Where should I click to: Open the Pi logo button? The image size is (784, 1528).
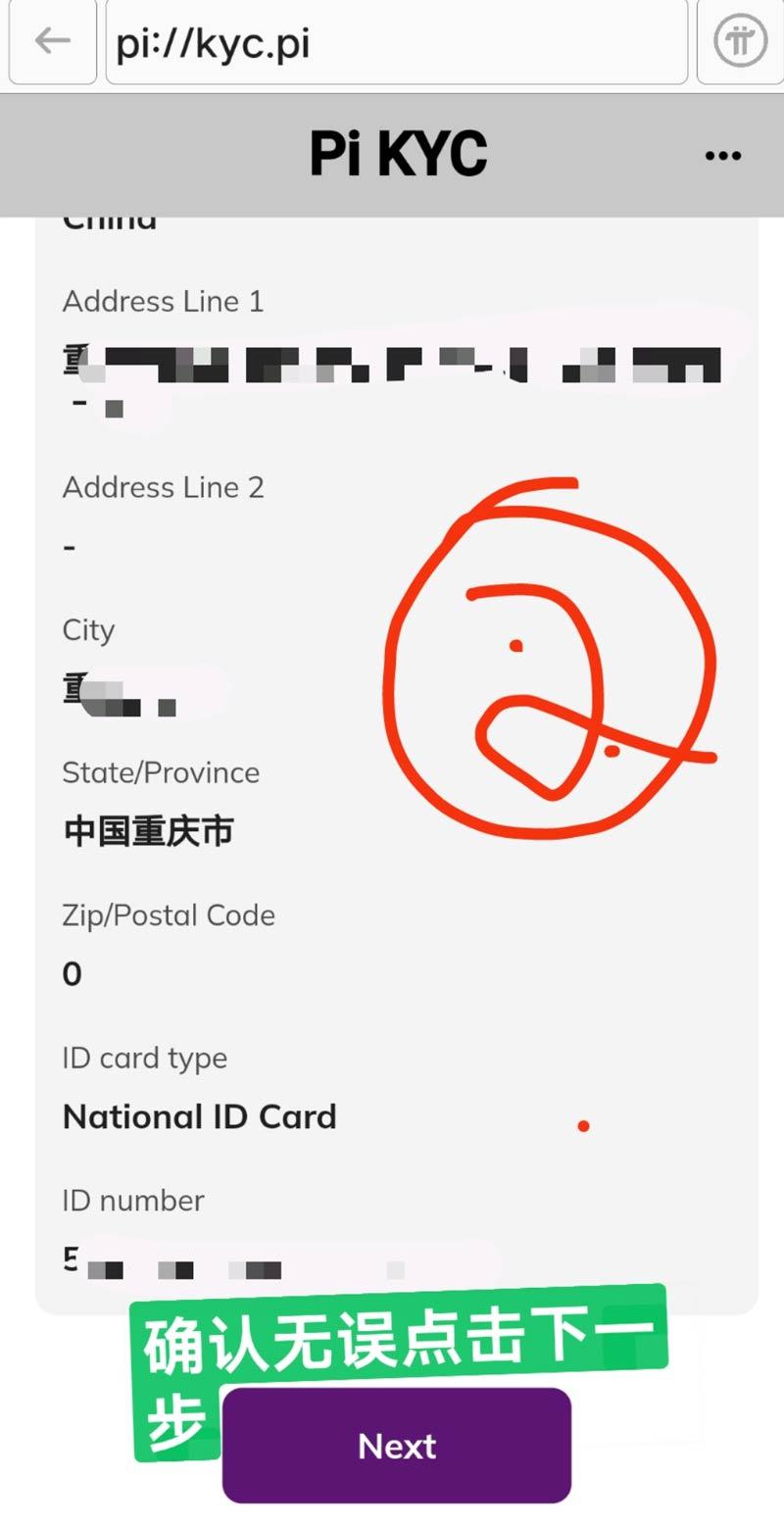click(740, 41)
